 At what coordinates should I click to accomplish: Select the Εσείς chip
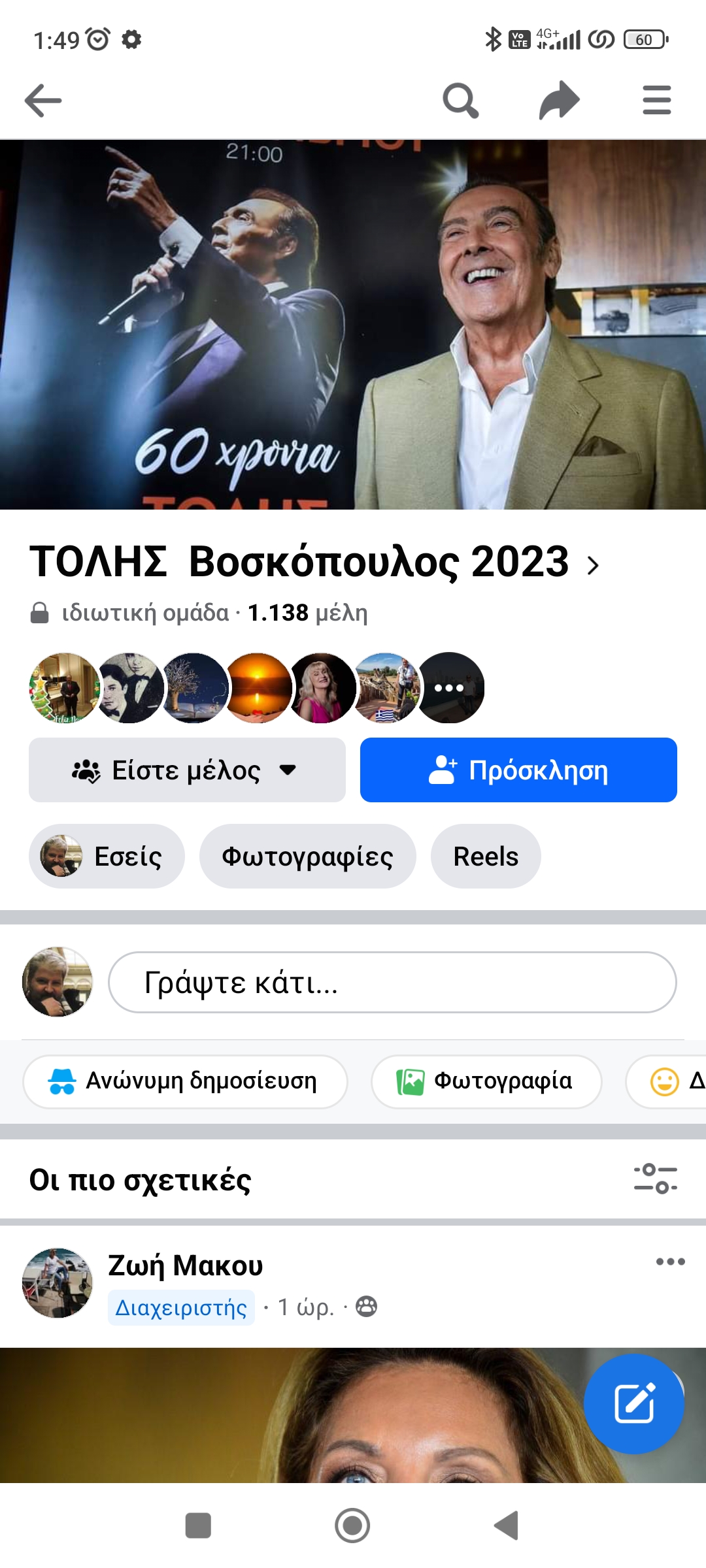pos(107,857)
